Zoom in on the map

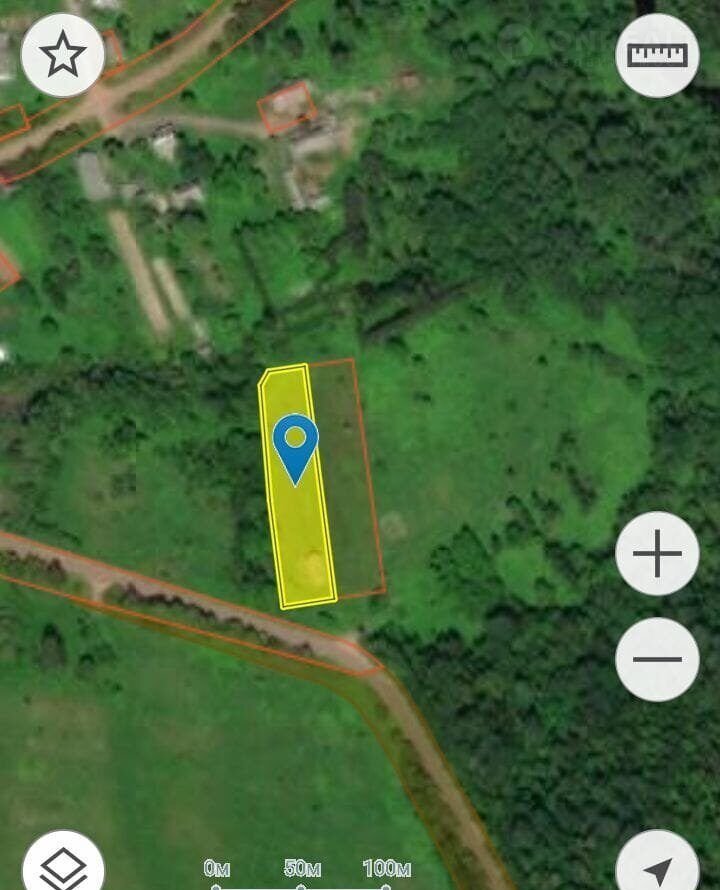point(657,553)
